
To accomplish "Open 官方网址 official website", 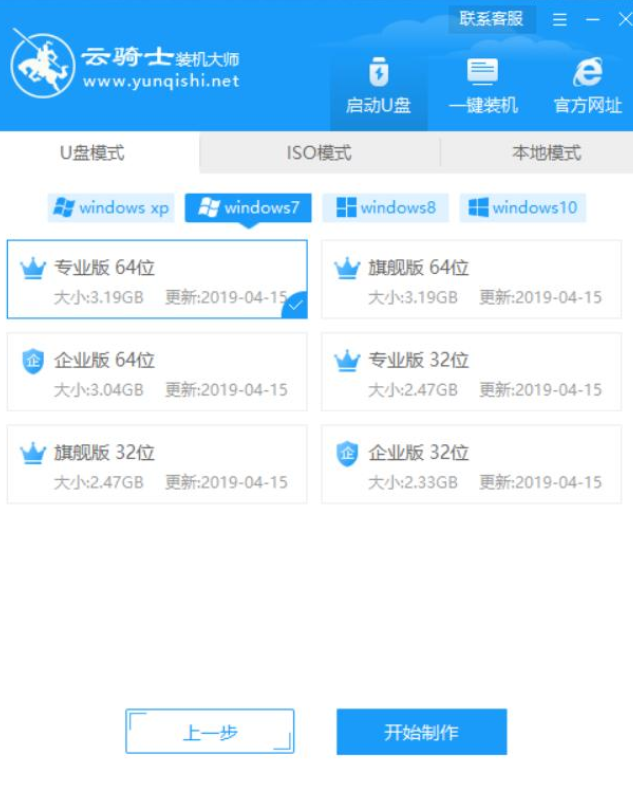I will [587, 87].
